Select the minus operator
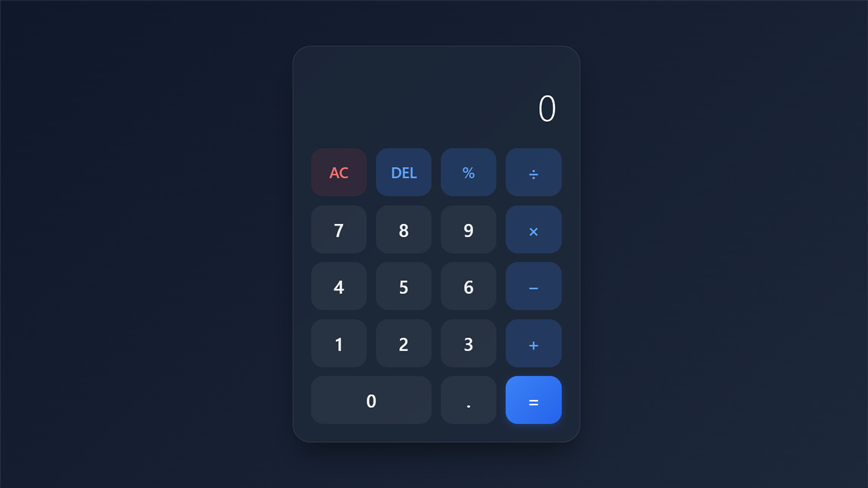Image resolution: width=868 pixels, height=488 pixels. pos(533,287)
